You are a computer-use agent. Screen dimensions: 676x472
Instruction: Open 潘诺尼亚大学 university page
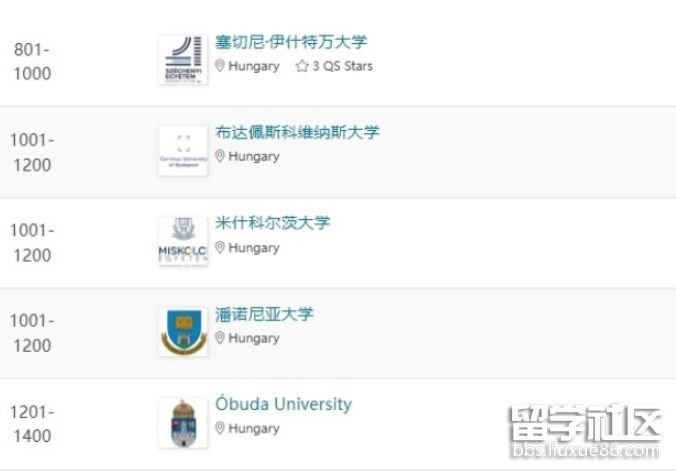[x=264, y=314]
